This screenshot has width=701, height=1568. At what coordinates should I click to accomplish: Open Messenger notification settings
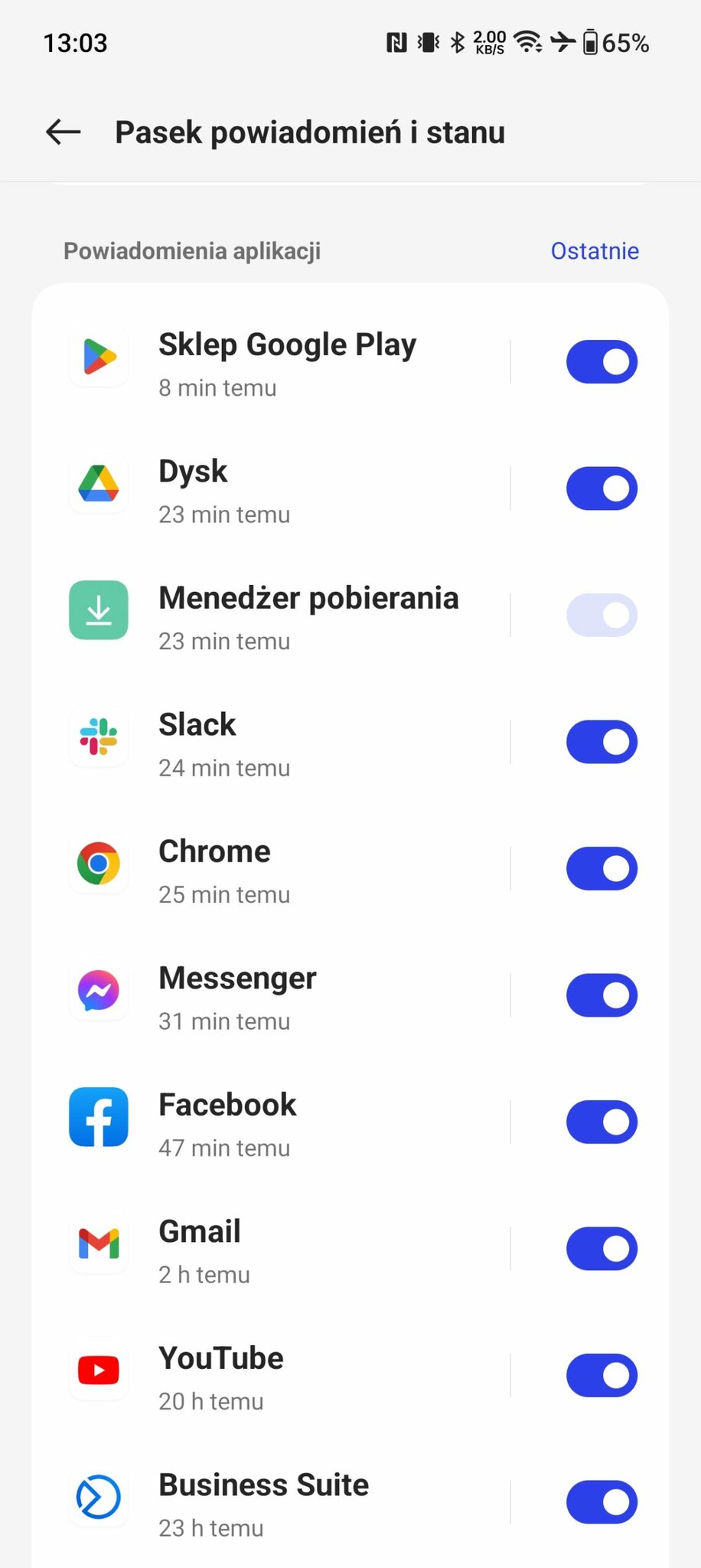287,996
